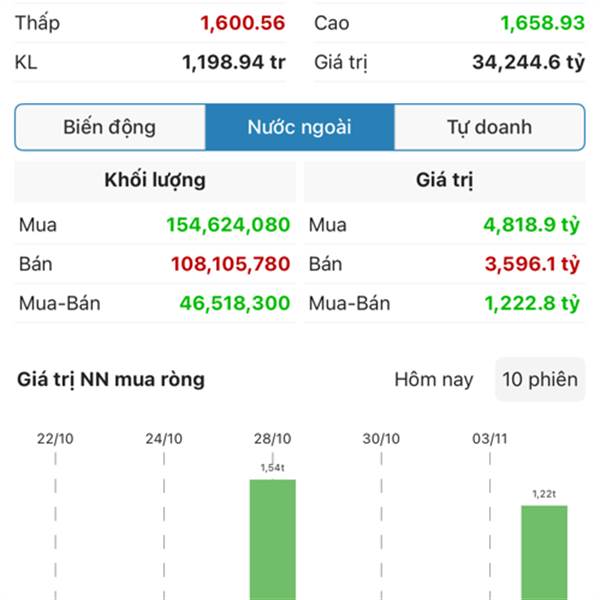Viewport: 600px width, 600px height.
Task: Select the Nước ngoài tab
Action: click(x=299, y=128)
